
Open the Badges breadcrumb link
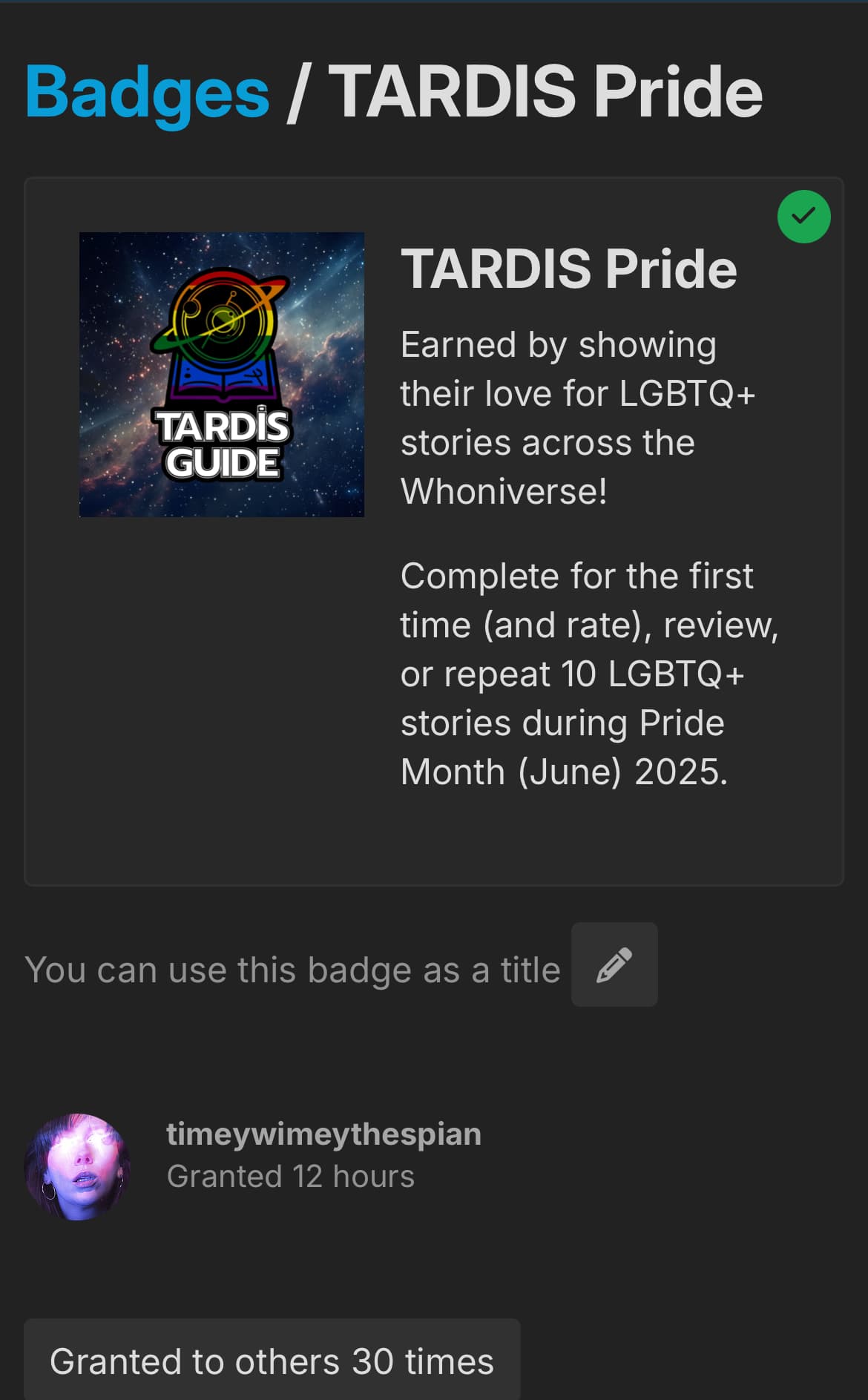click(x=147, y=92)
